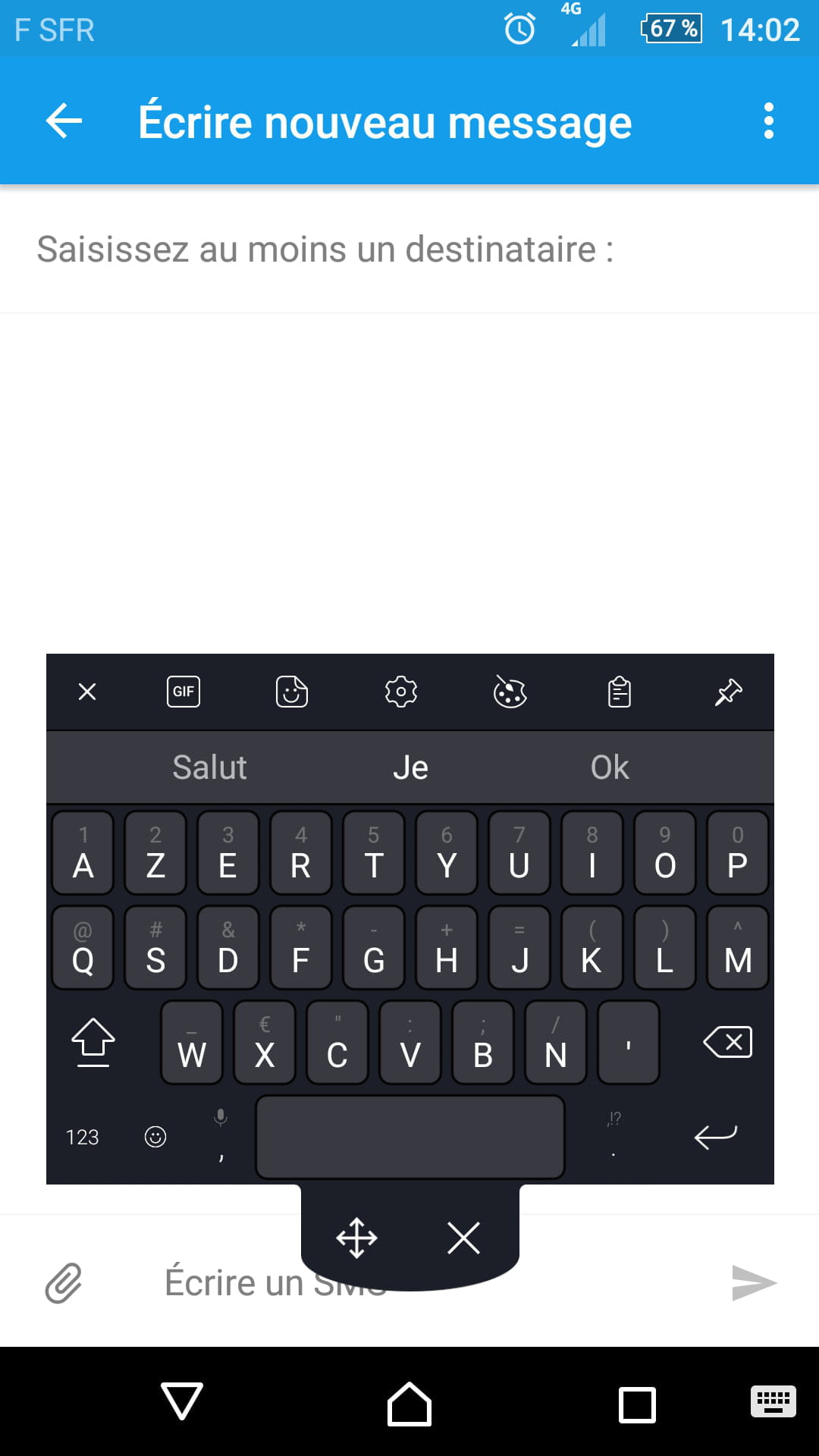Exit the floating keyboard mode
Screen dimensions: 819x1456
[x=463, y=1238]
